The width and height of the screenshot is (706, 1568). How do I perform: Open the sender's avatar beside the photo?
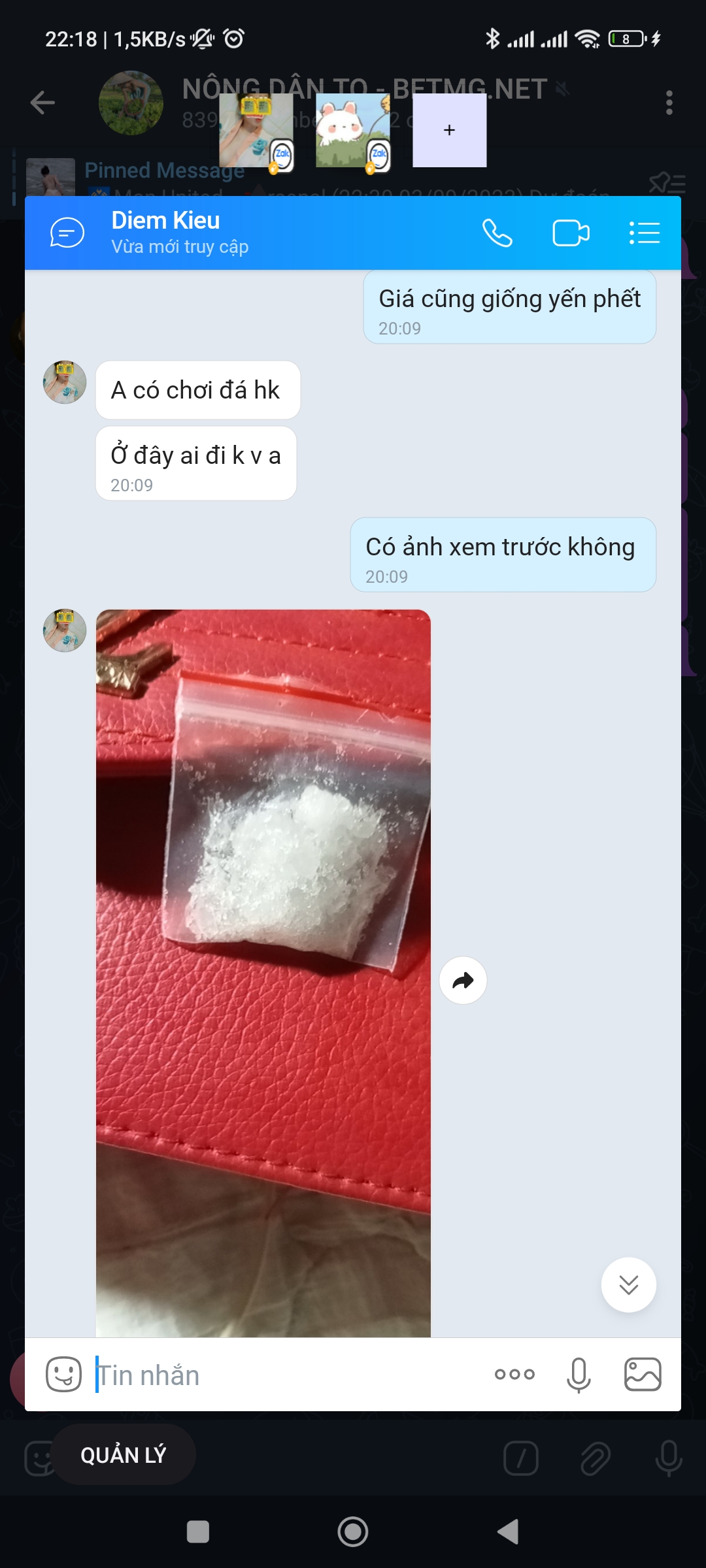point(65,630)
